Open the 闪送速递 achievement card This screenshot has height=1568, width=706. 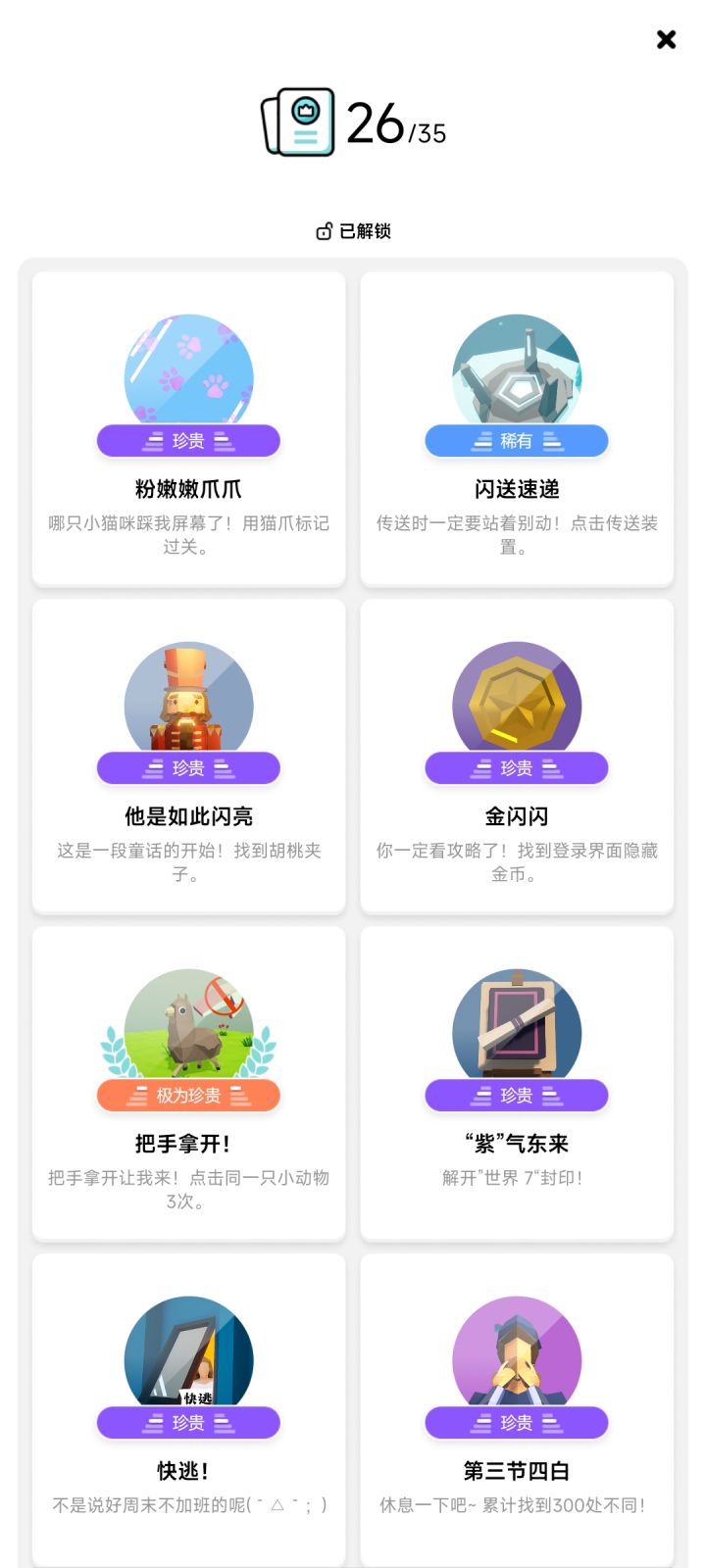pyautogui.click(x=517, y=429)
